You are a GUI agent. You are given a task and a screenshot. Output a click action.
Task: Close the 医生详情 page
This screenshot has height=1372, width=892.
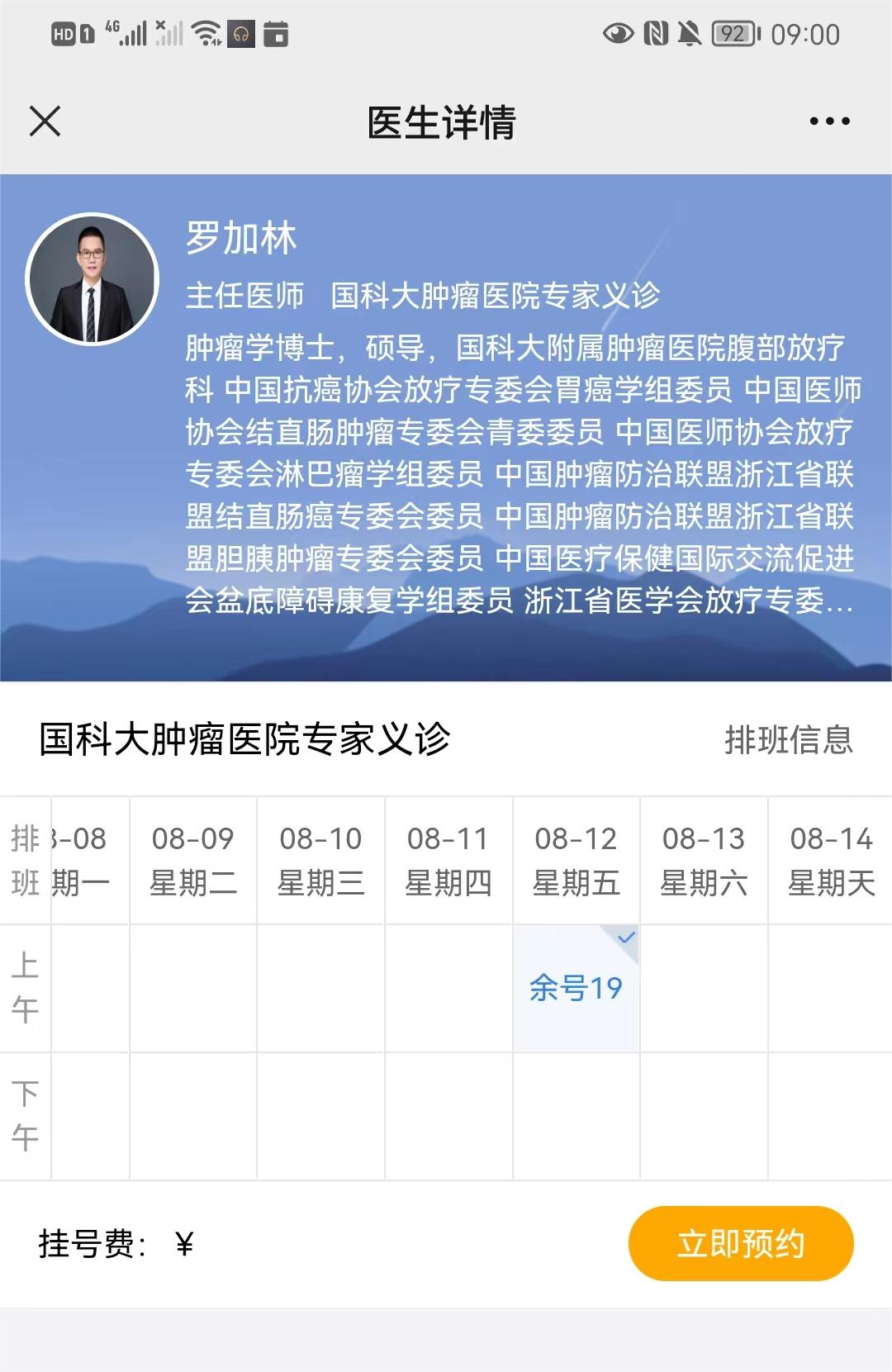[45, 121]
